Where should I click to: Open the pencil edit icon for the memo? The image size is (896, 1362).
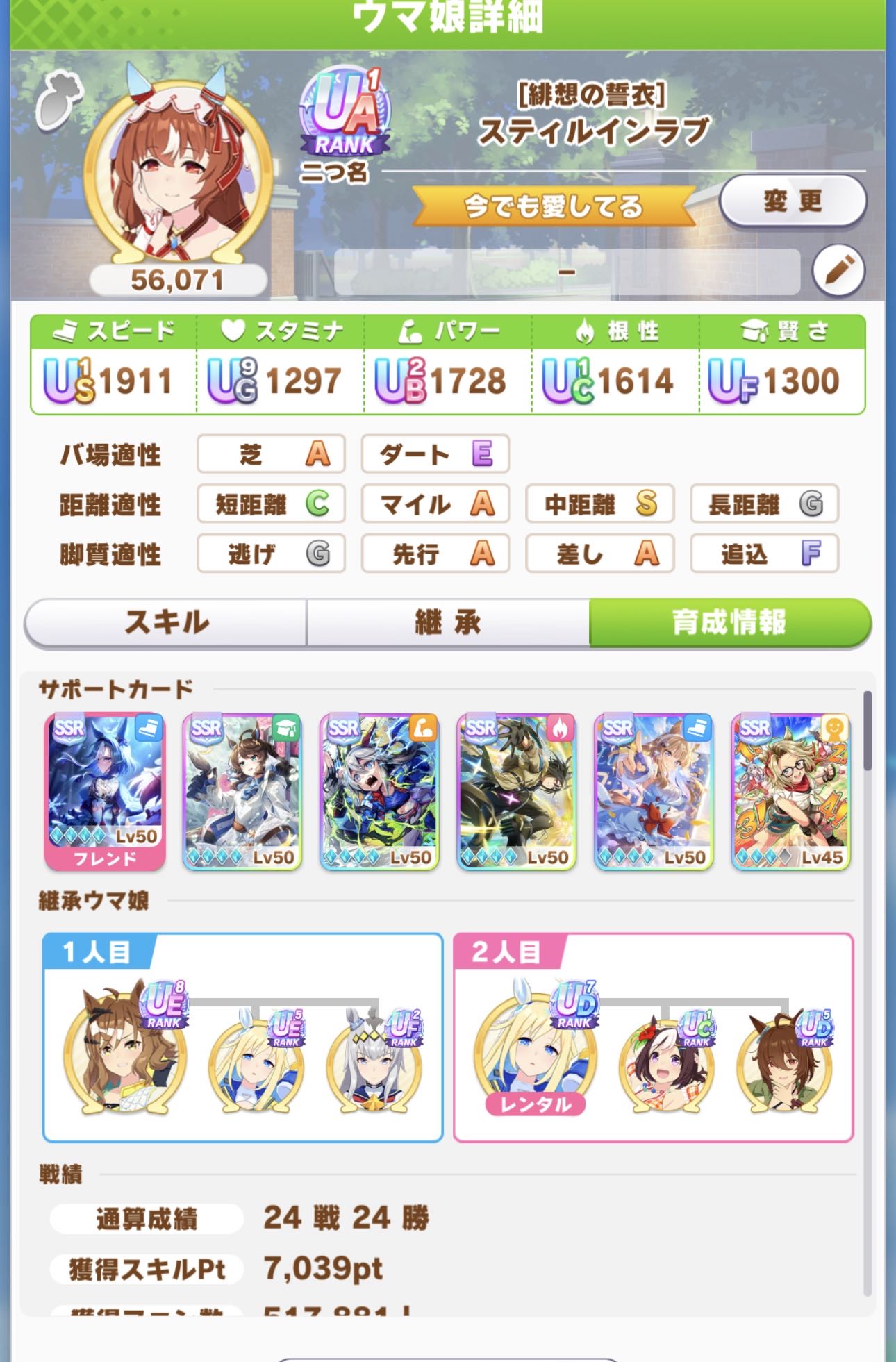tap(838, 270)
